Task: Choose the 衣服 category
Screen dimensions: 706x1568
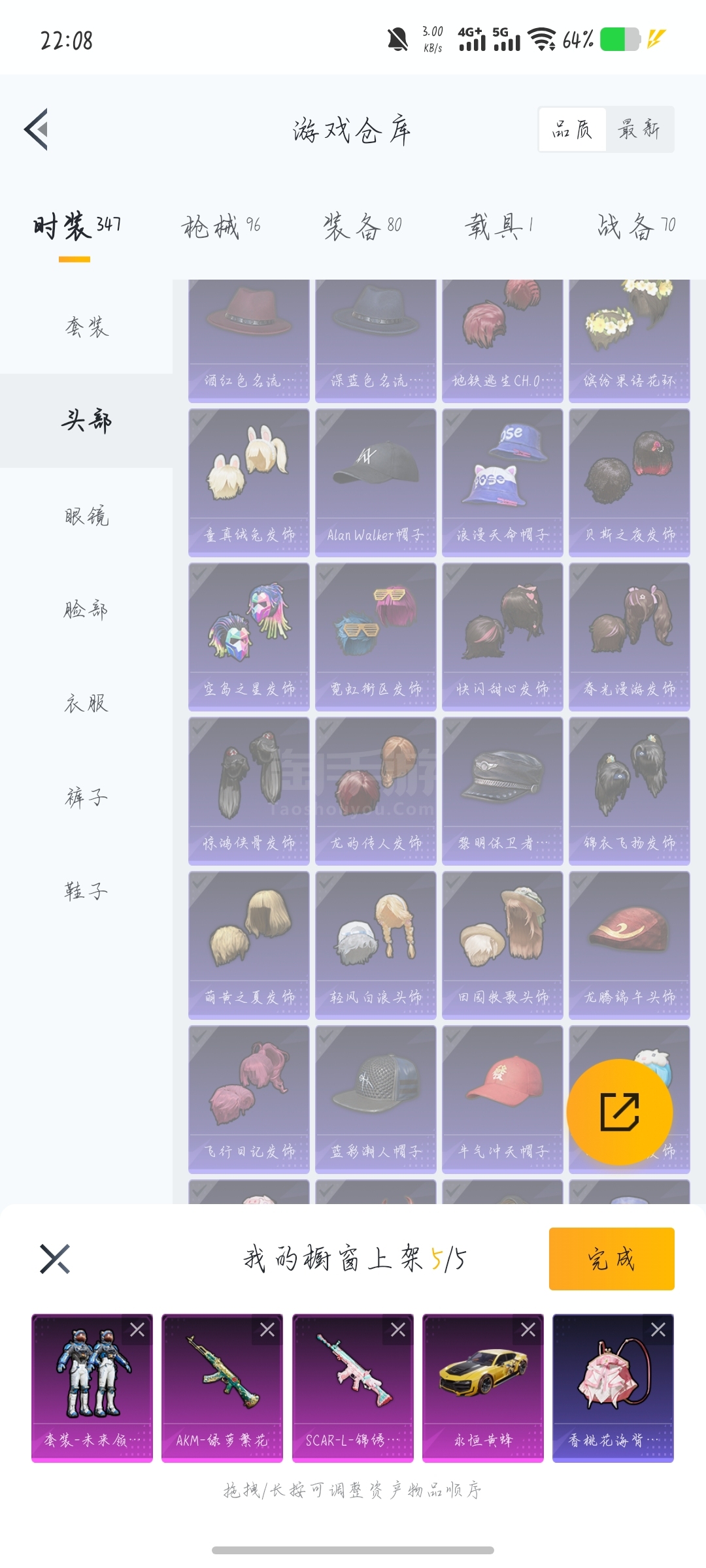Action: (x=86, y=704)
